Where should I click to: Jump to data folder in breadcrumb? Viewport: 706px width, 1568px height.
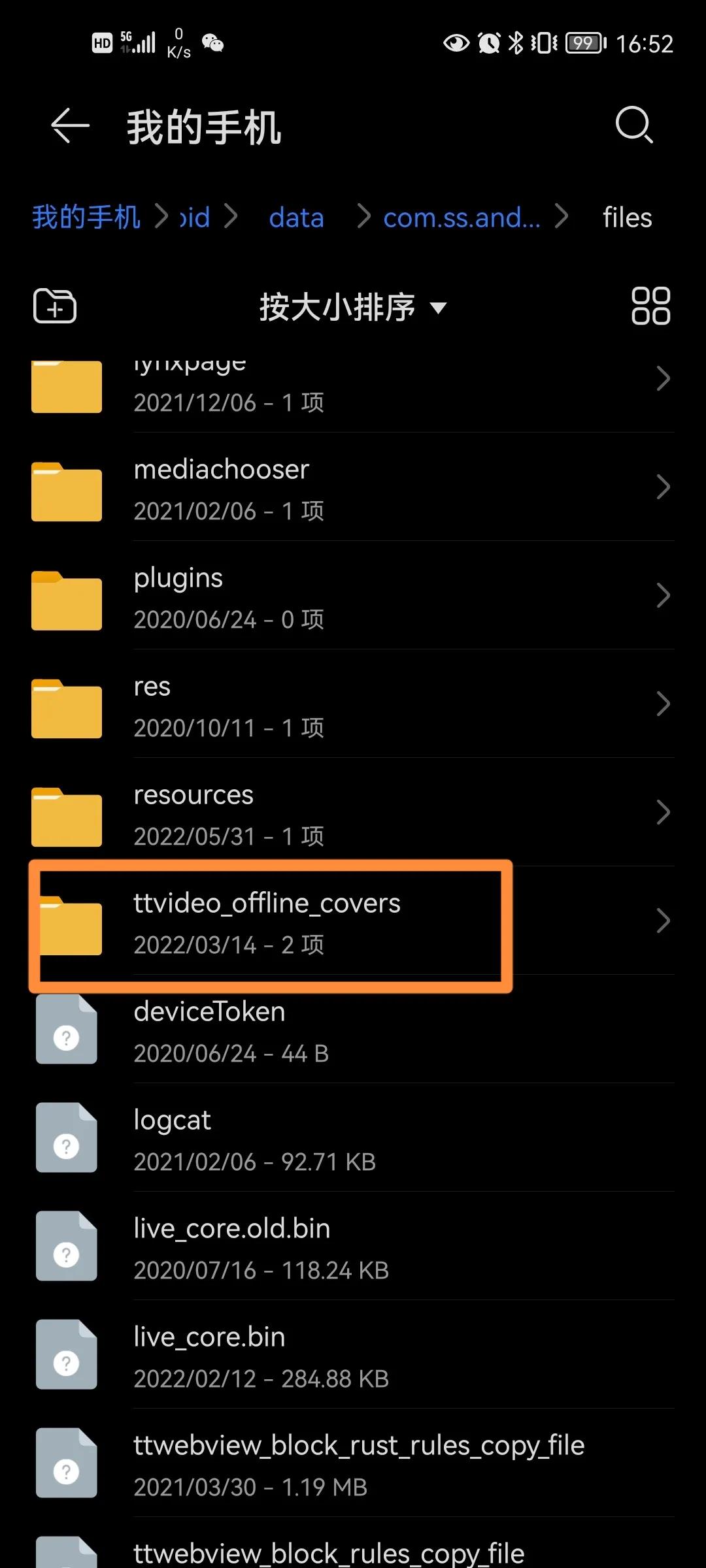(296, 218)
